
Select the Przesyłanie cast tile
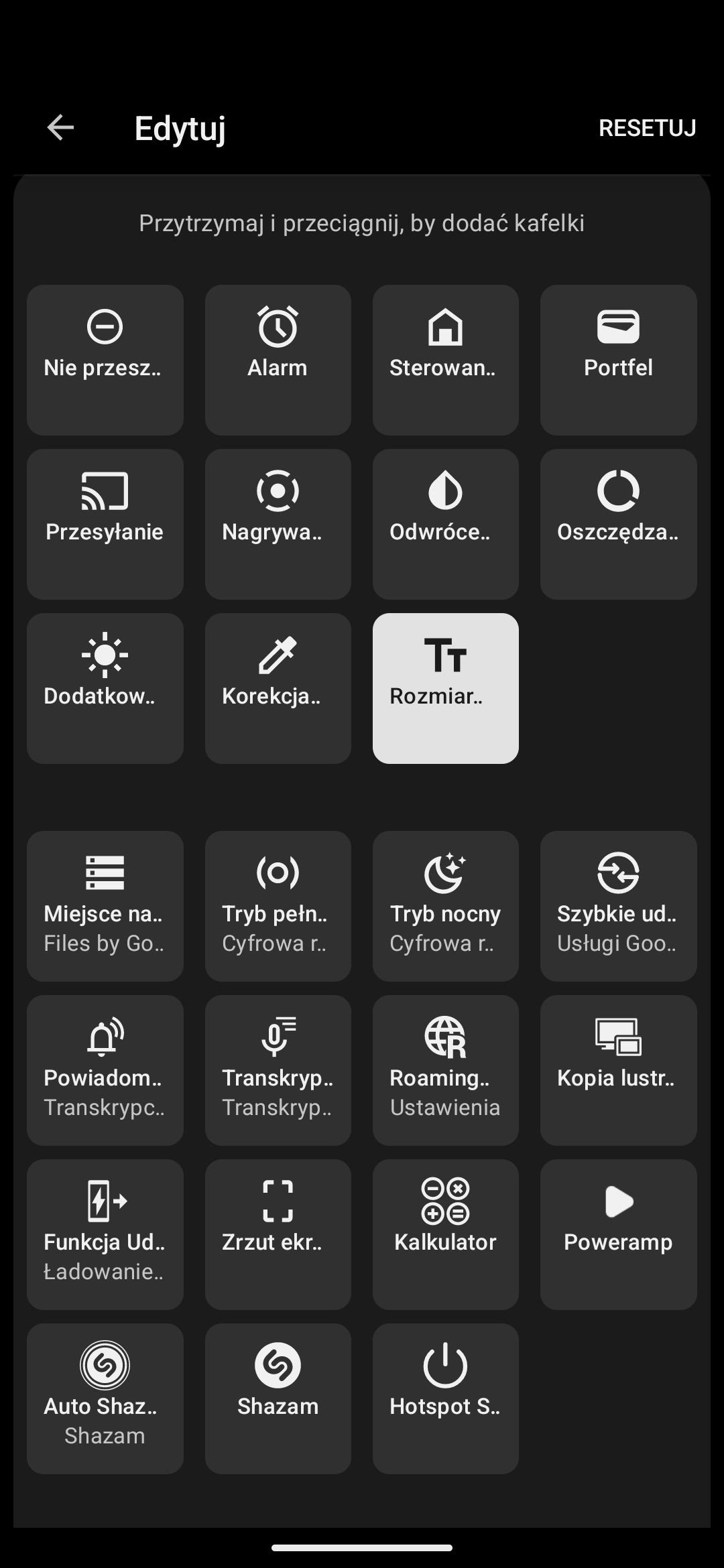[x=105, y=524]
